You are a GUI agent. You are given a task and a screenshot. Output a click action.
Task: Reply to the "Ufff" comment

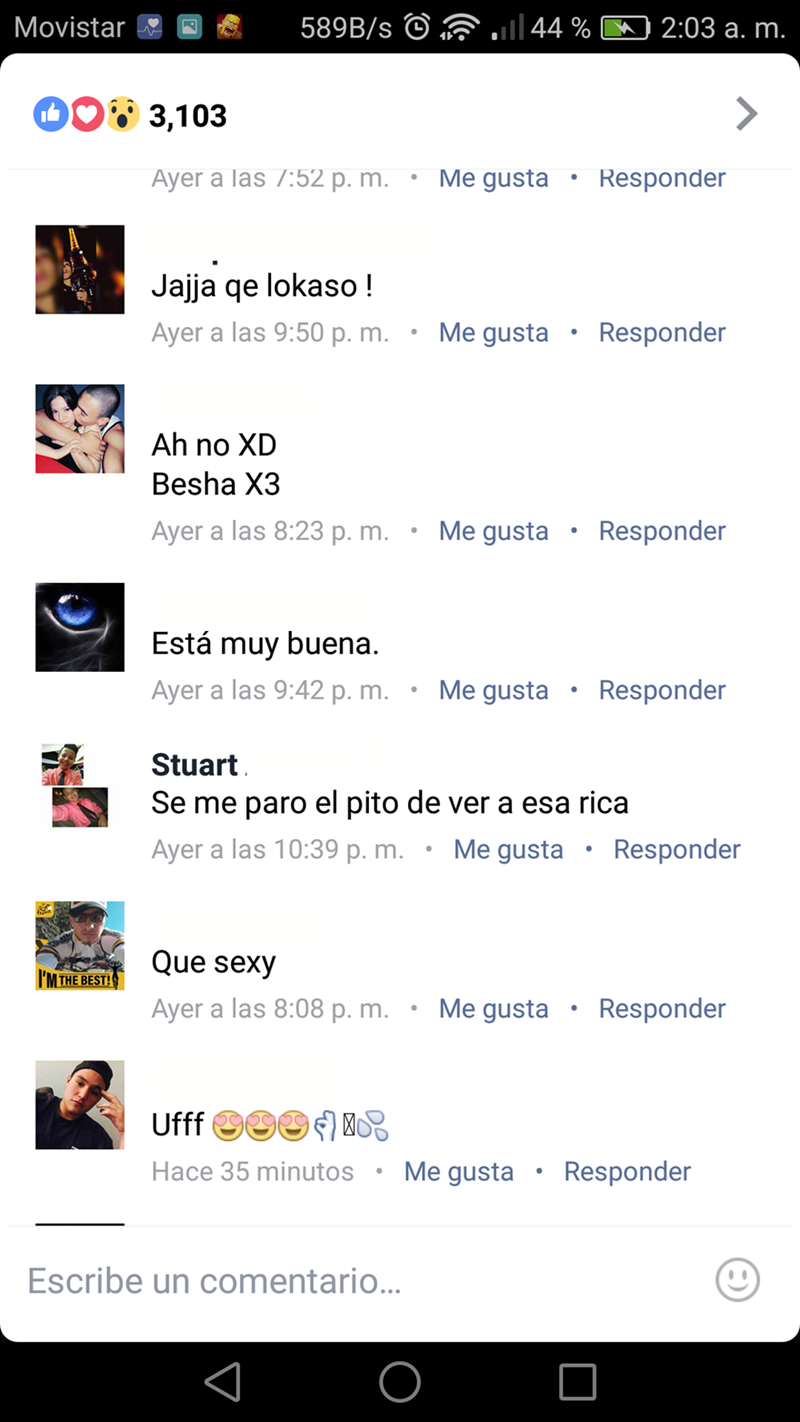click(x=627, y=1171)
